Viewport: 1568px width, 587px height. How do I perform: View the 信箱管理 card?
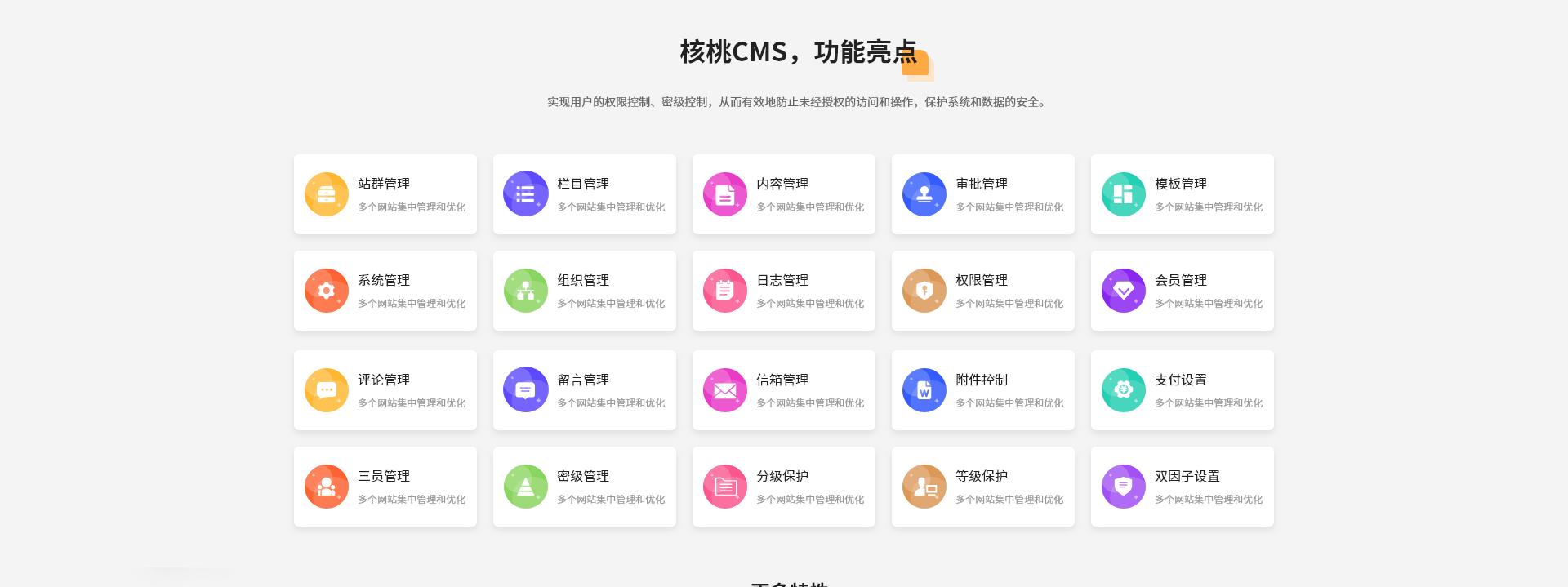[x=784, y=390]
